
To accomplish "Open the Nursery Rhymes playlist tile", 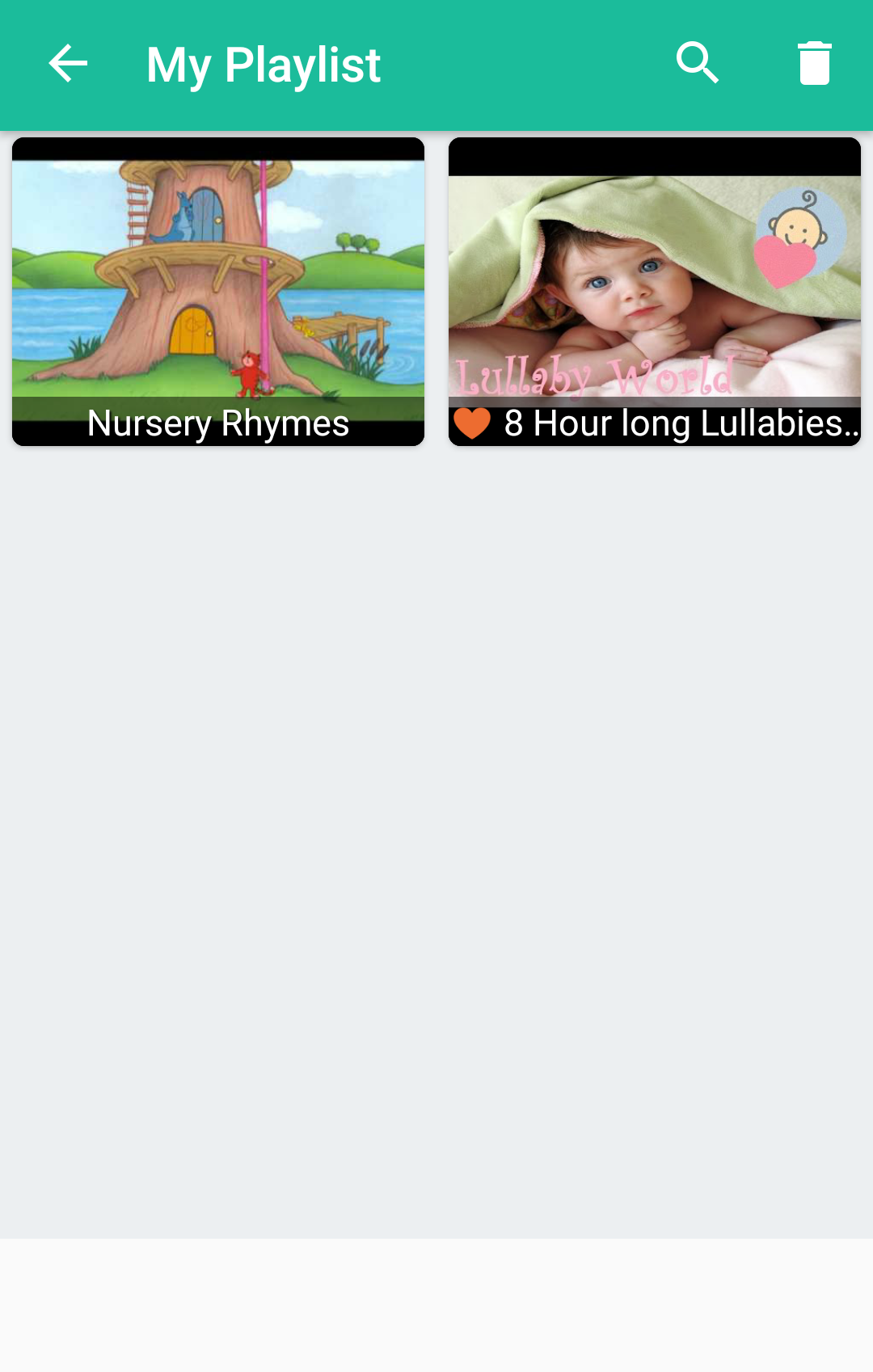I will 218,292.
